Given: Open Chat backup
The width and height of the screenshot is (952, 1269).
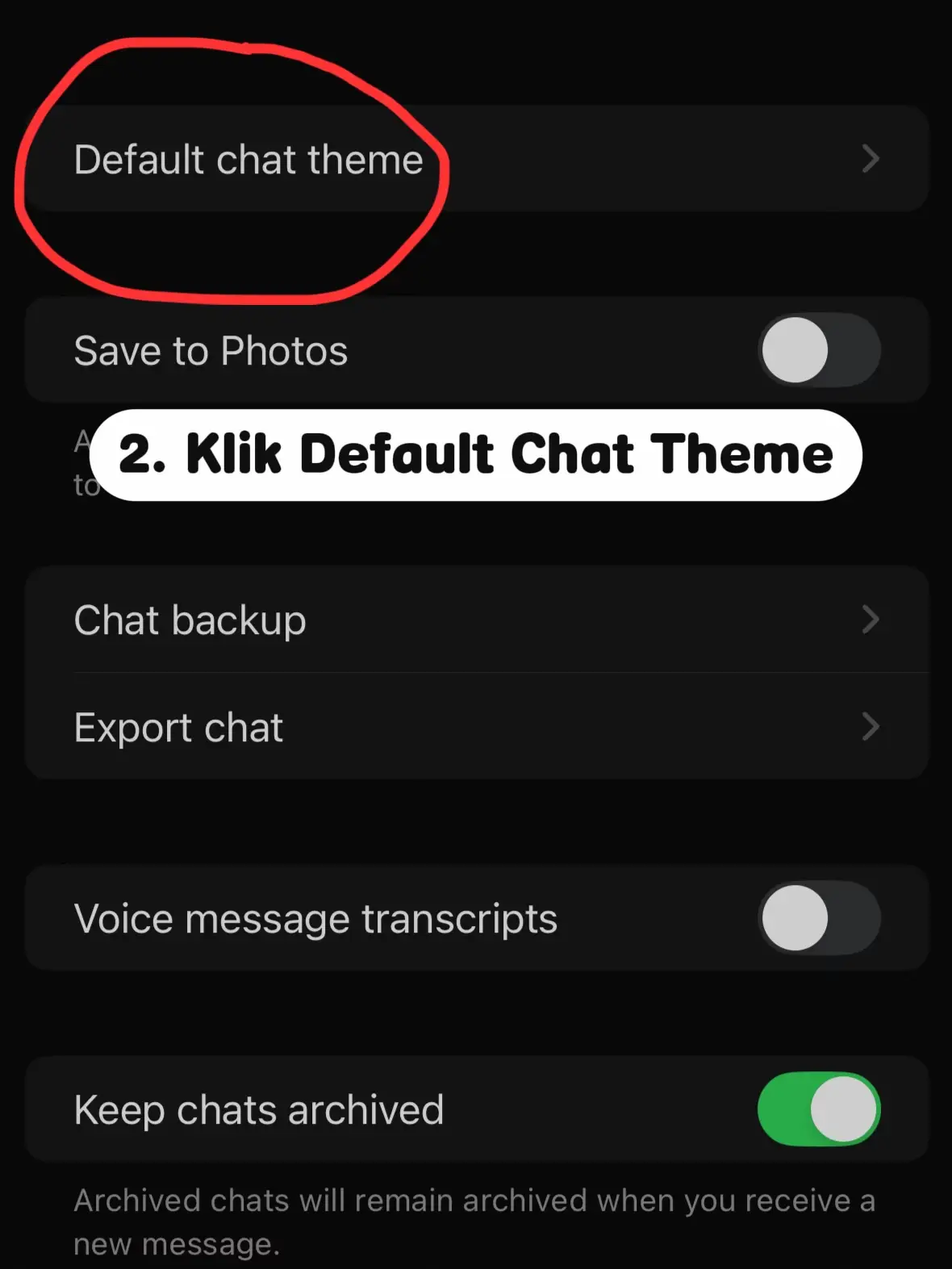Looking at the screenshot, I should coord(476,620).
